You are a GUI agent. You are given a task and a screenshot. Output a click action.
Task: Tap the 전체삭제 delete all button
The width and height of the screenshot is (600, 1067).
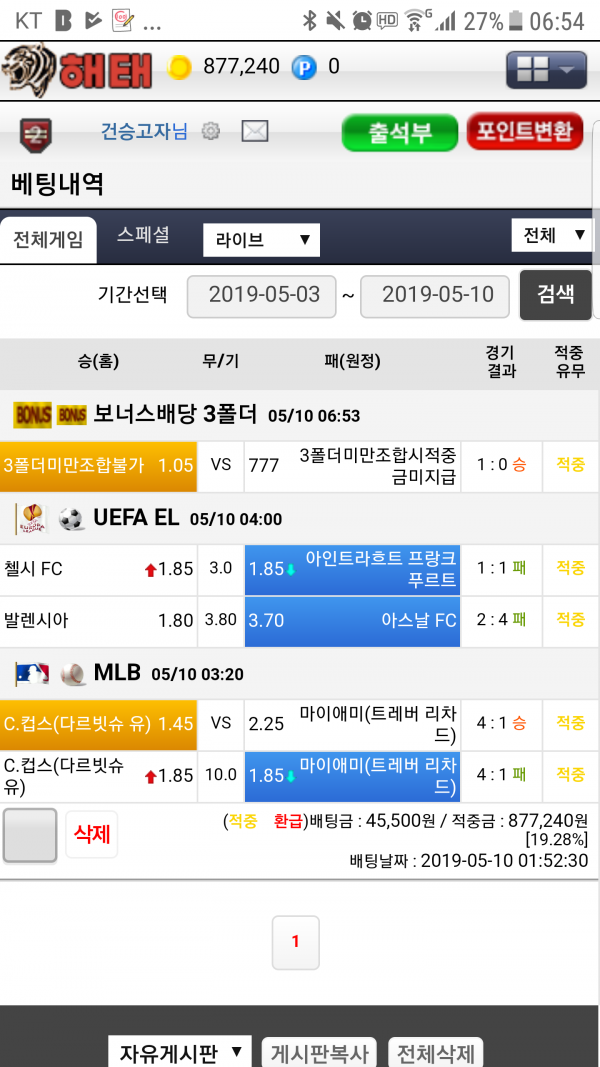click(x=435, y=1054)
